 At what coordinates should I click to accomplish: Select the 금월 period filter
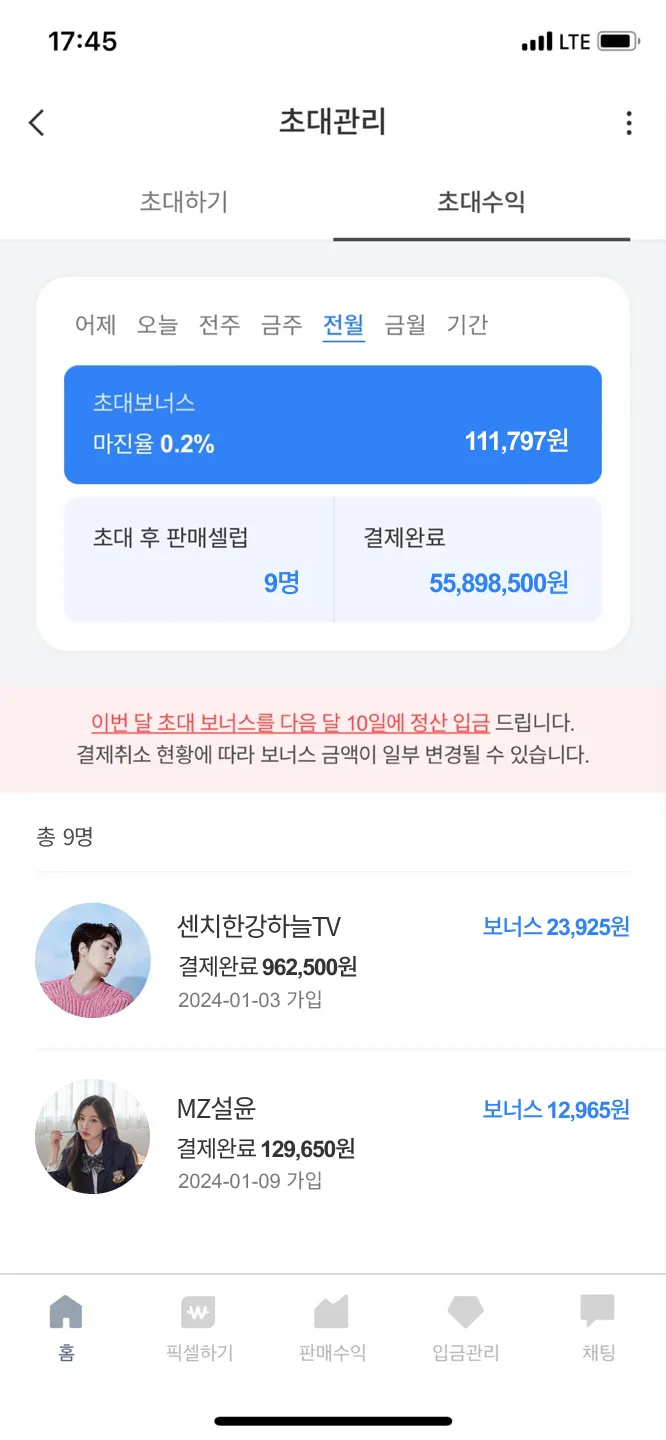point(405,325)
